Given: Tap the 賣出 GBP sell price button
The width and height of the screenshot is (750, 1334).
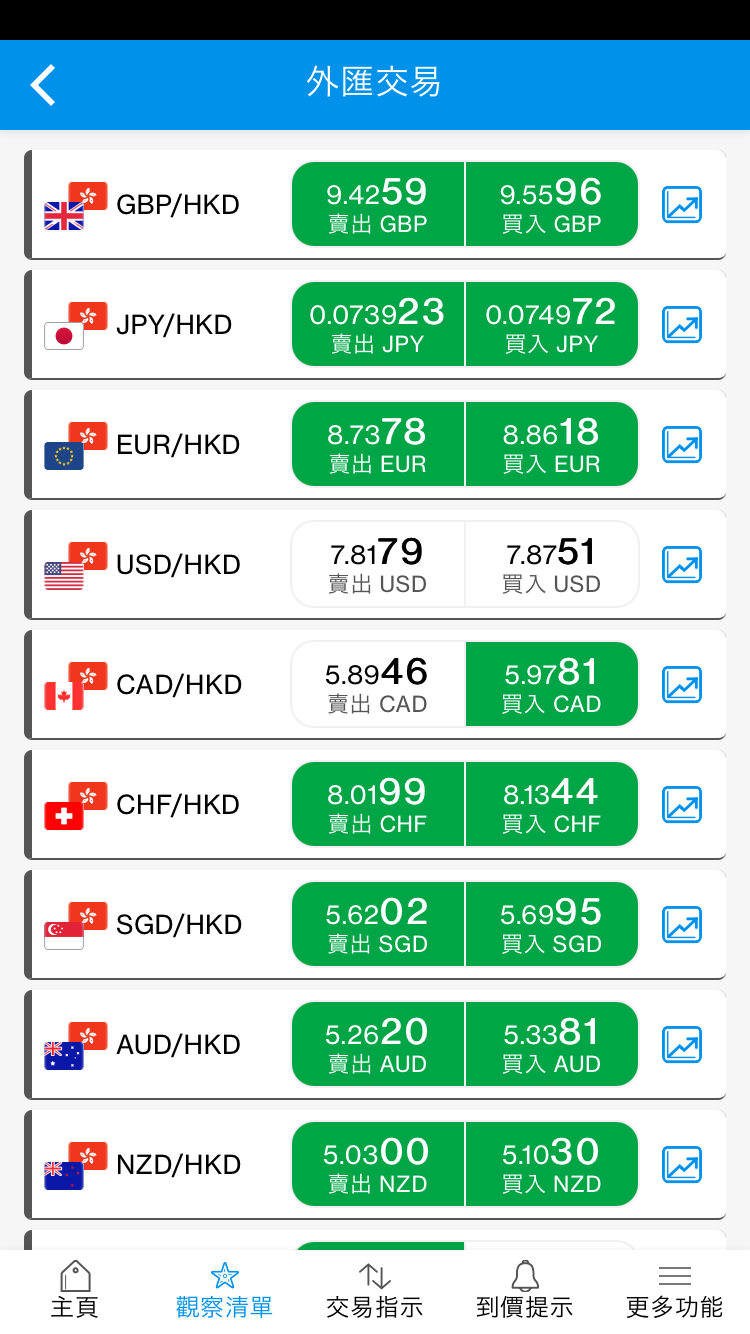Looking at the screenshot, I should [x=377, y=204].
